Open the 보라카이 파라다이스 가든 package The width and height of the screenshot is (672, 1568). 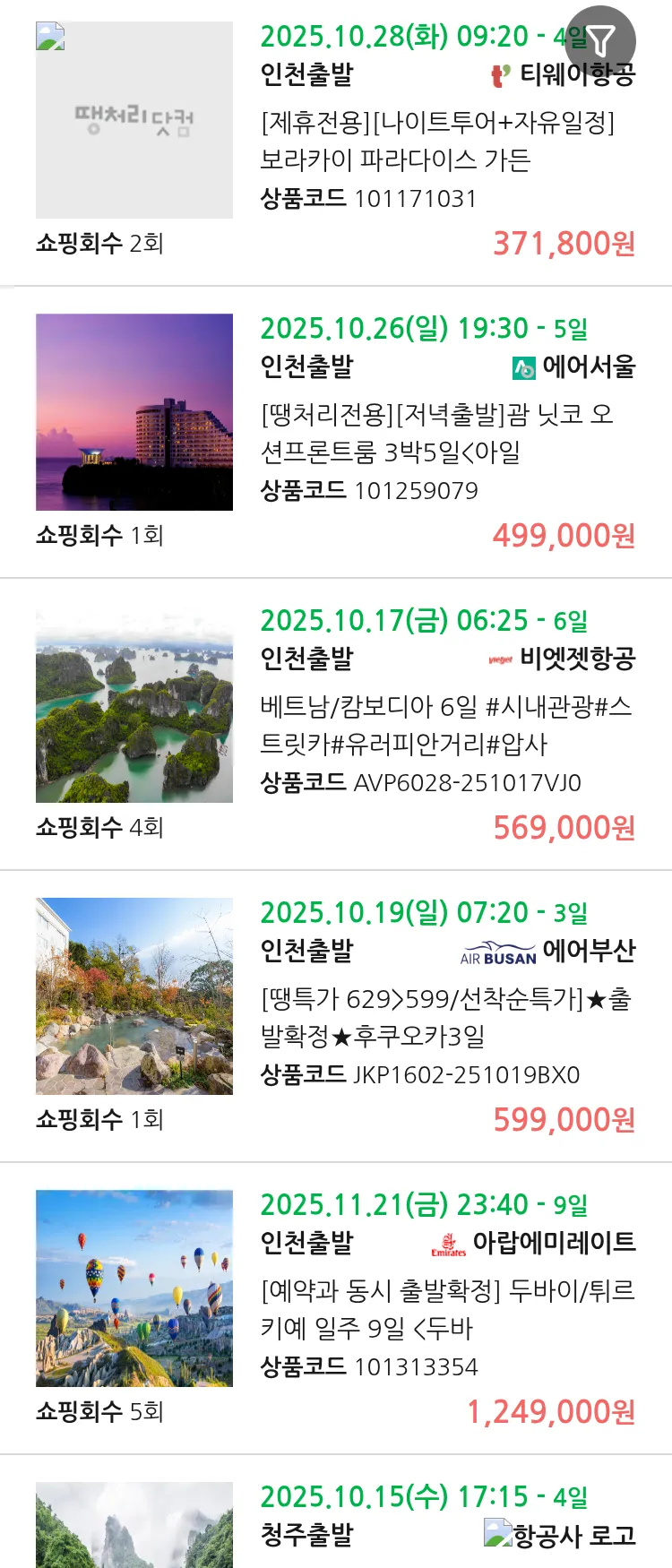pos(437,141)
